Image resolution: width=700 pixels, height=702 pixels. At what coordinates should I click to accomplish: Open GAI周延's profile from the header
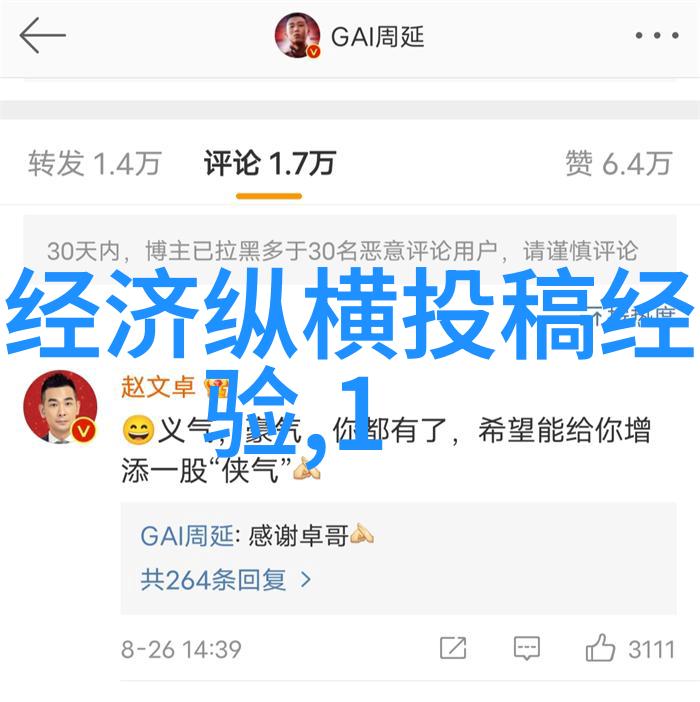tap(351, 38)
